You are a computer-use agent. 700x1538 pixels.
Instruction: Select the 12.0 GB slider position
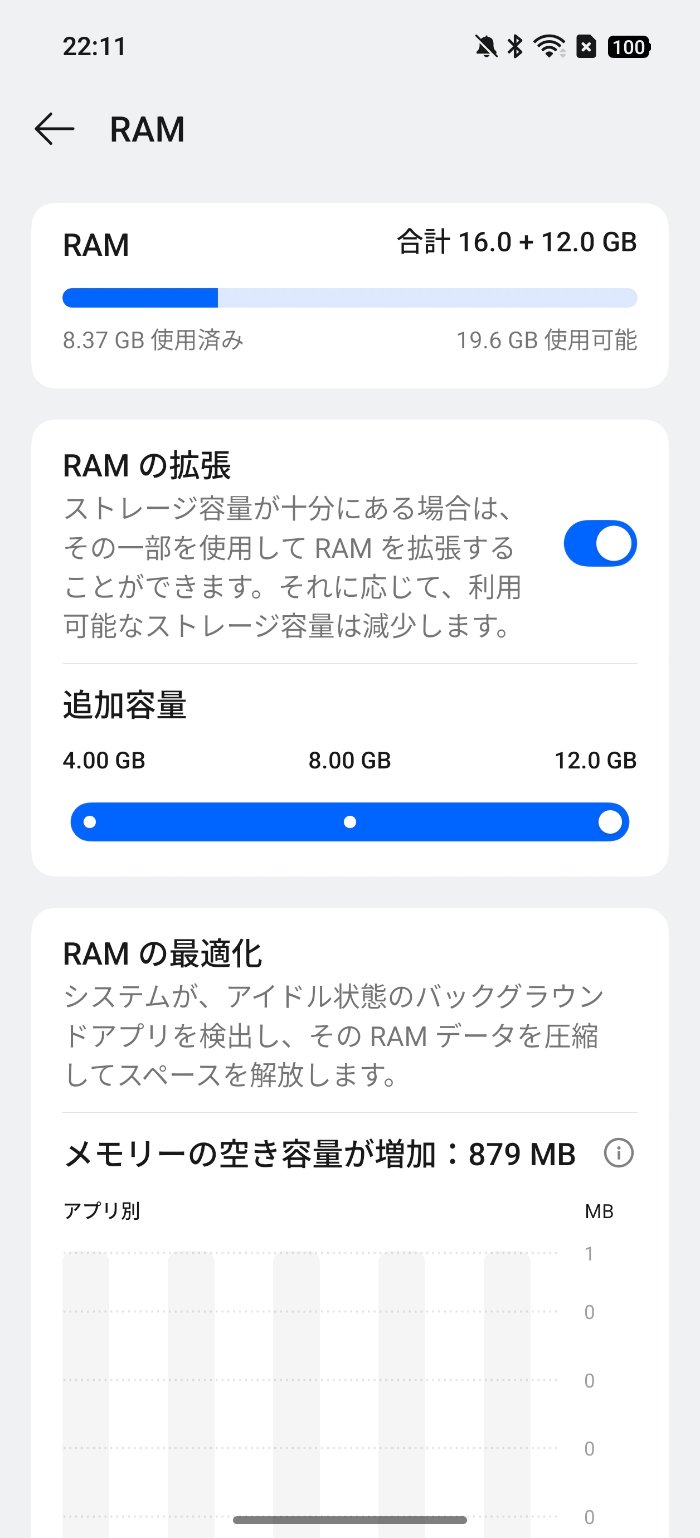point(609,822)
